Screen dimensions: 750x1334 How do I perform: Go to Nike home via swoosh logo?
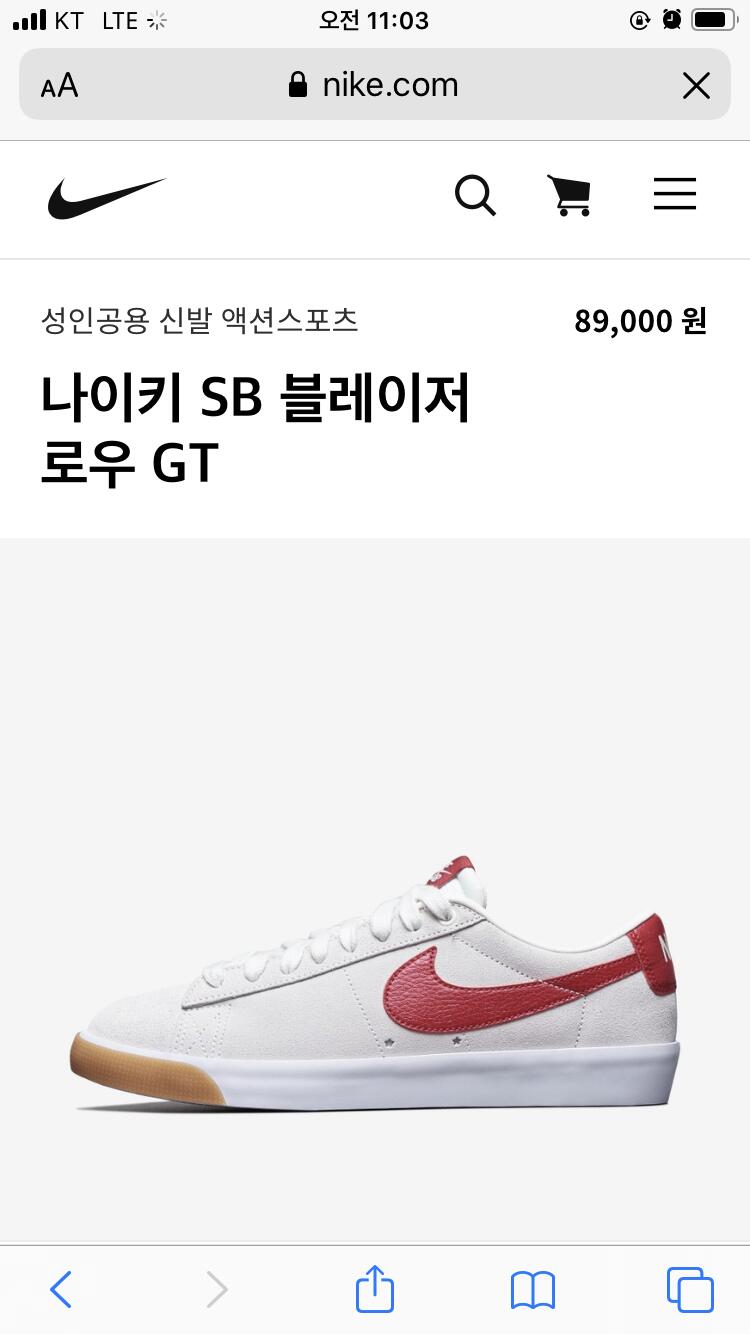coord(106,197)
